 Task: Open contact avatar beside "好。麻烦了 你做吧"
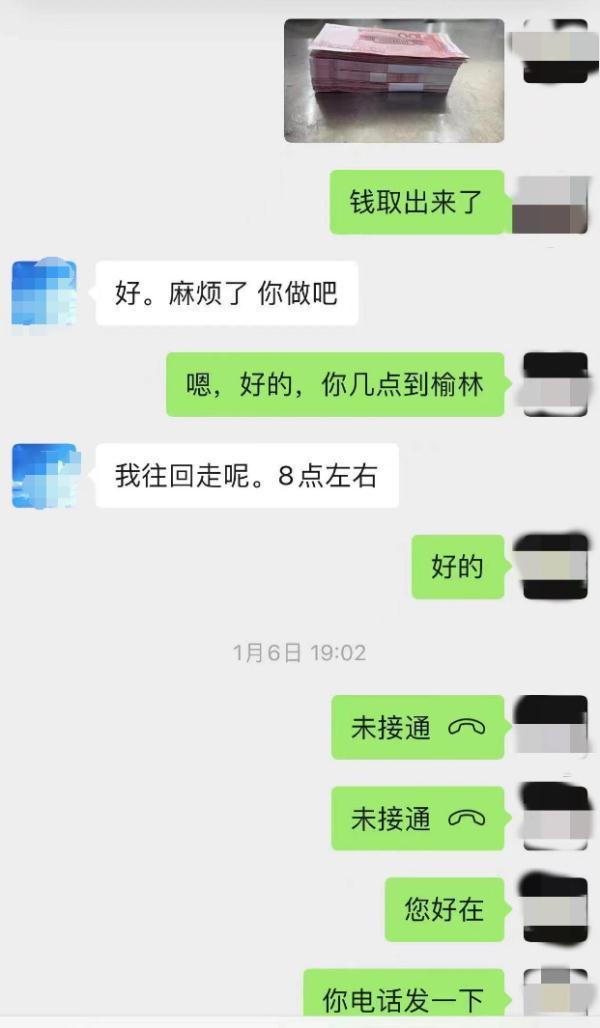tap(44, 293)
